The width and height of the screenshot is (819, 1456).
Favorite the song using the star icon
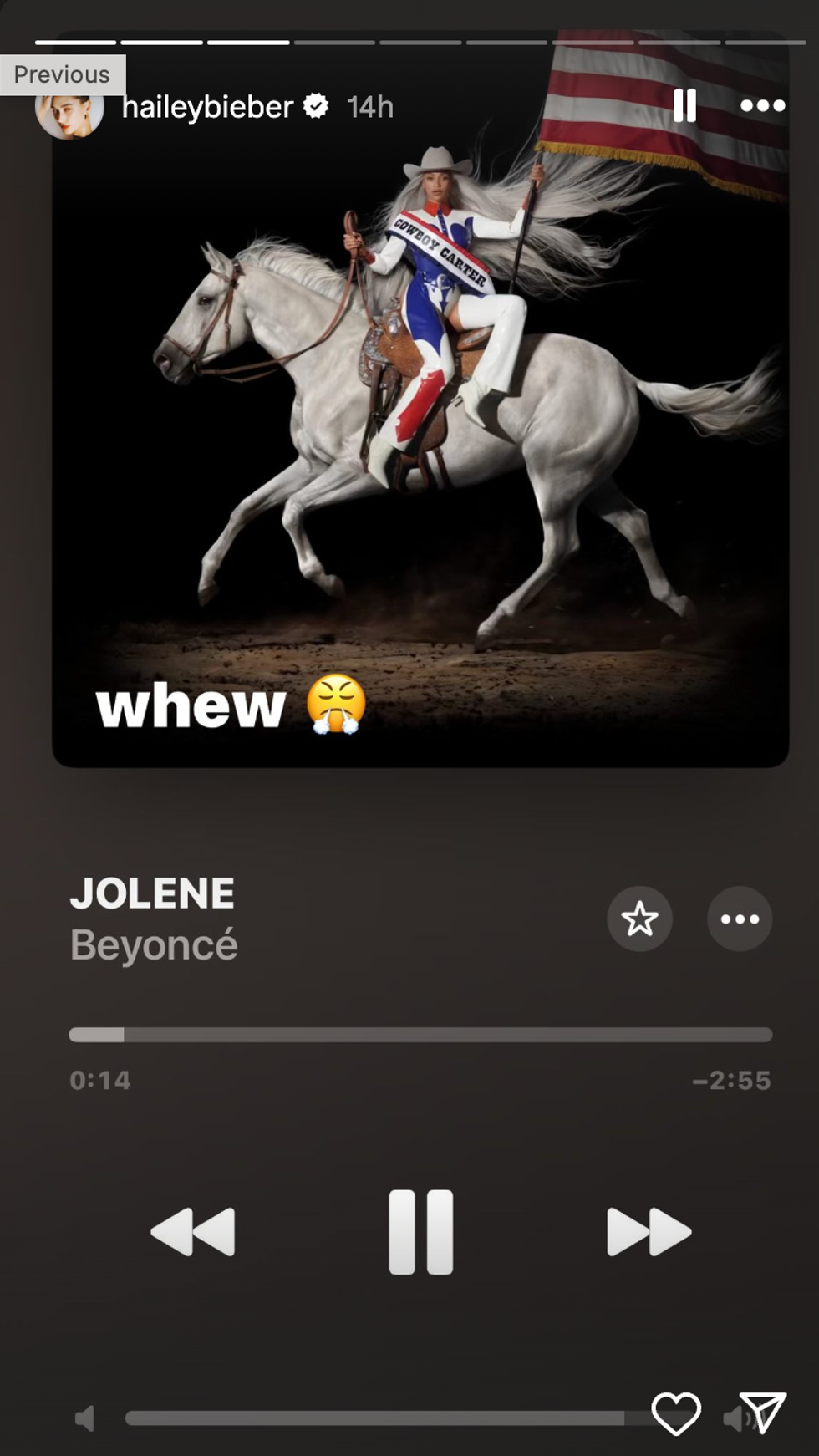pyautogui.click(x=639, y=918)
